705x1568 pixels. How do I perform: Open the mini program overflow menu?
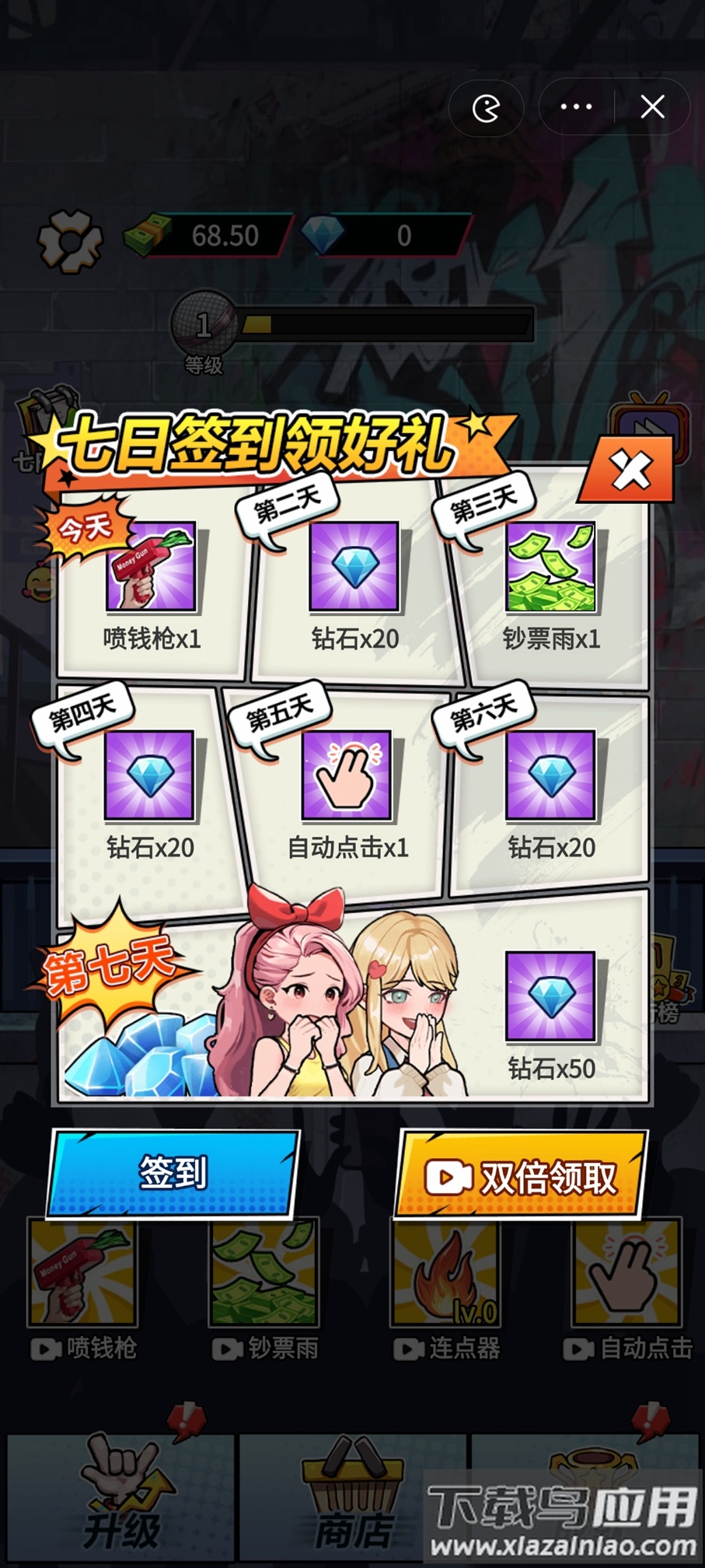[576, 107]
